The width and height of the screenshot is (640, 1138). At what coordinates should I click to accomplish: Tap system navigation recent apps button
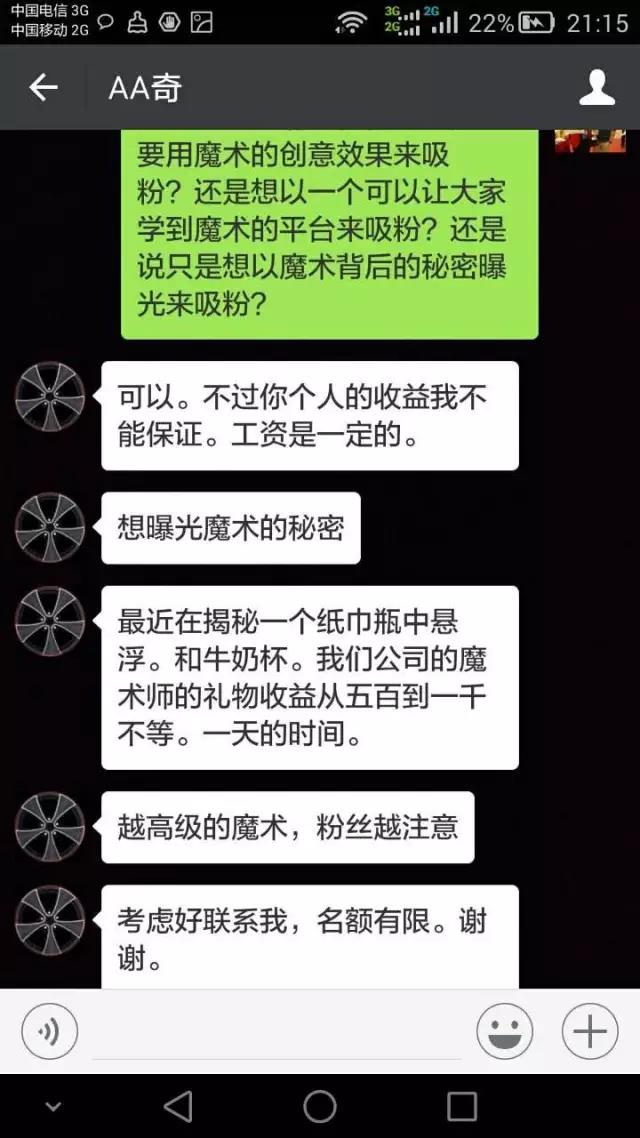point(462,1106)
